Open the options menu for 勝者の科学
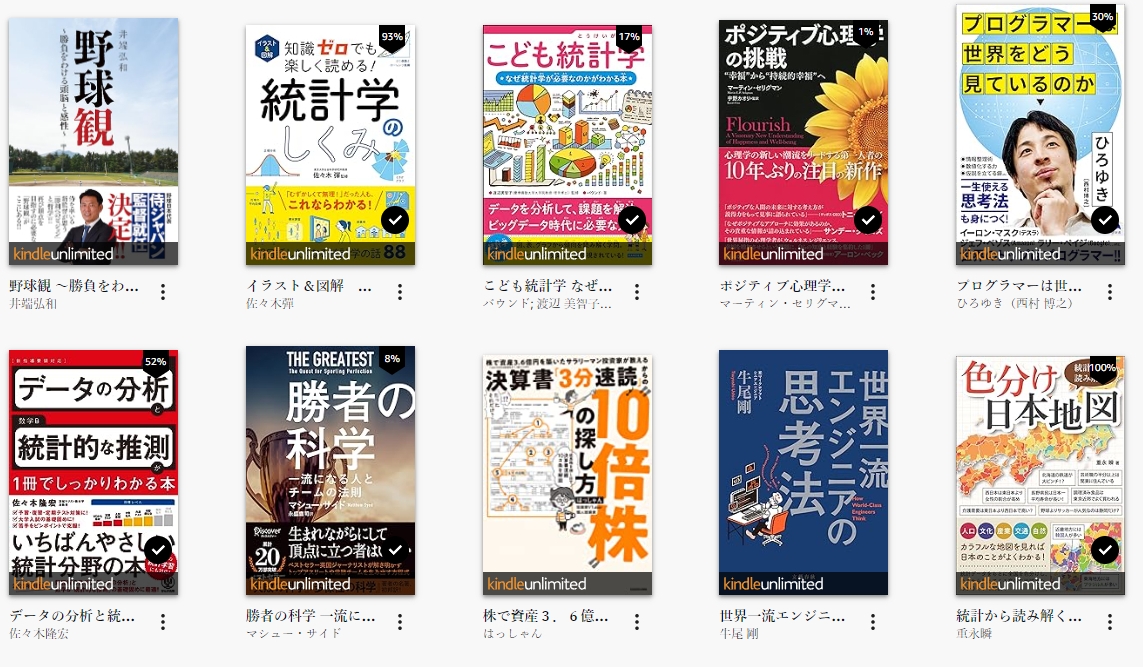The height and width of the screenshot is (667, 1143). click(400, 622)
